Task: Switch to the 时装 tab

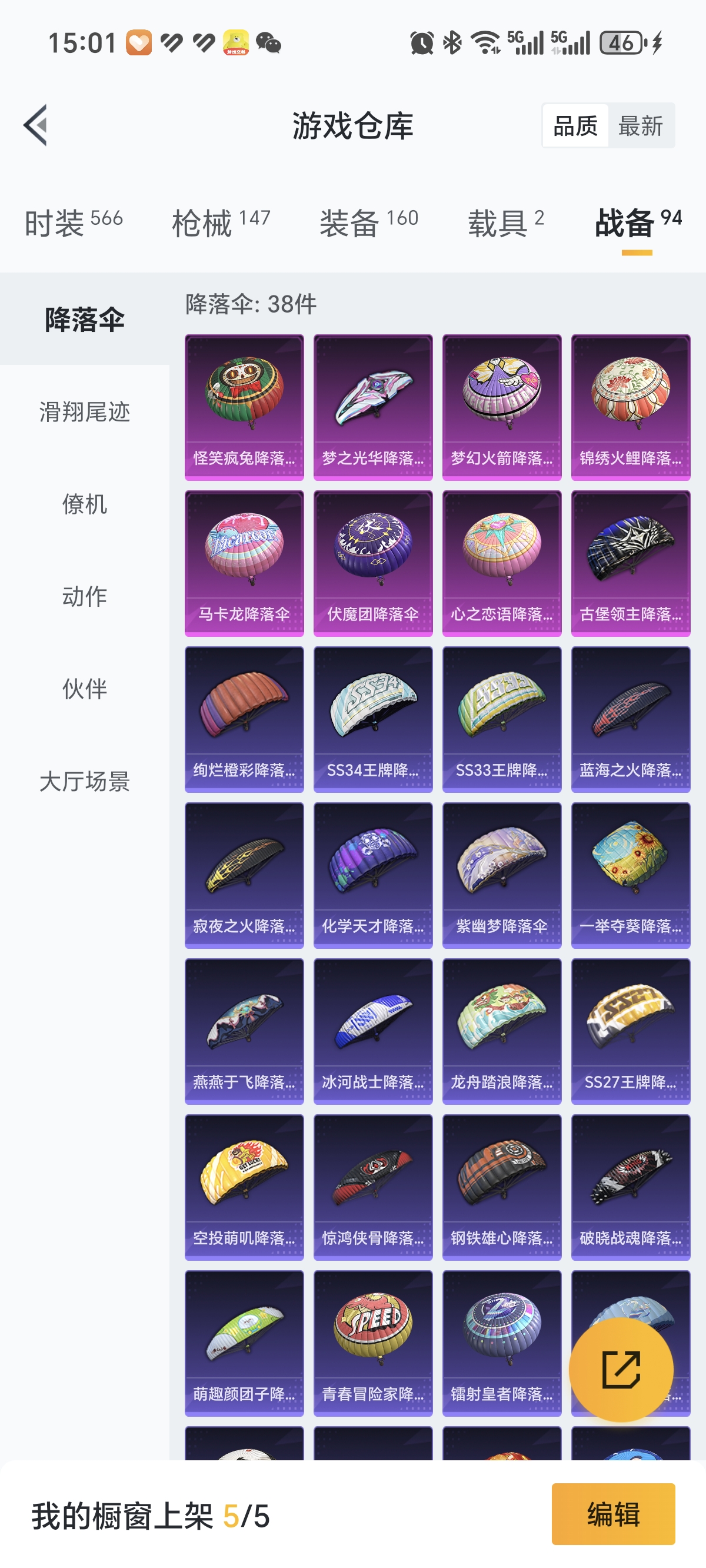Action: tap(73, 222)
